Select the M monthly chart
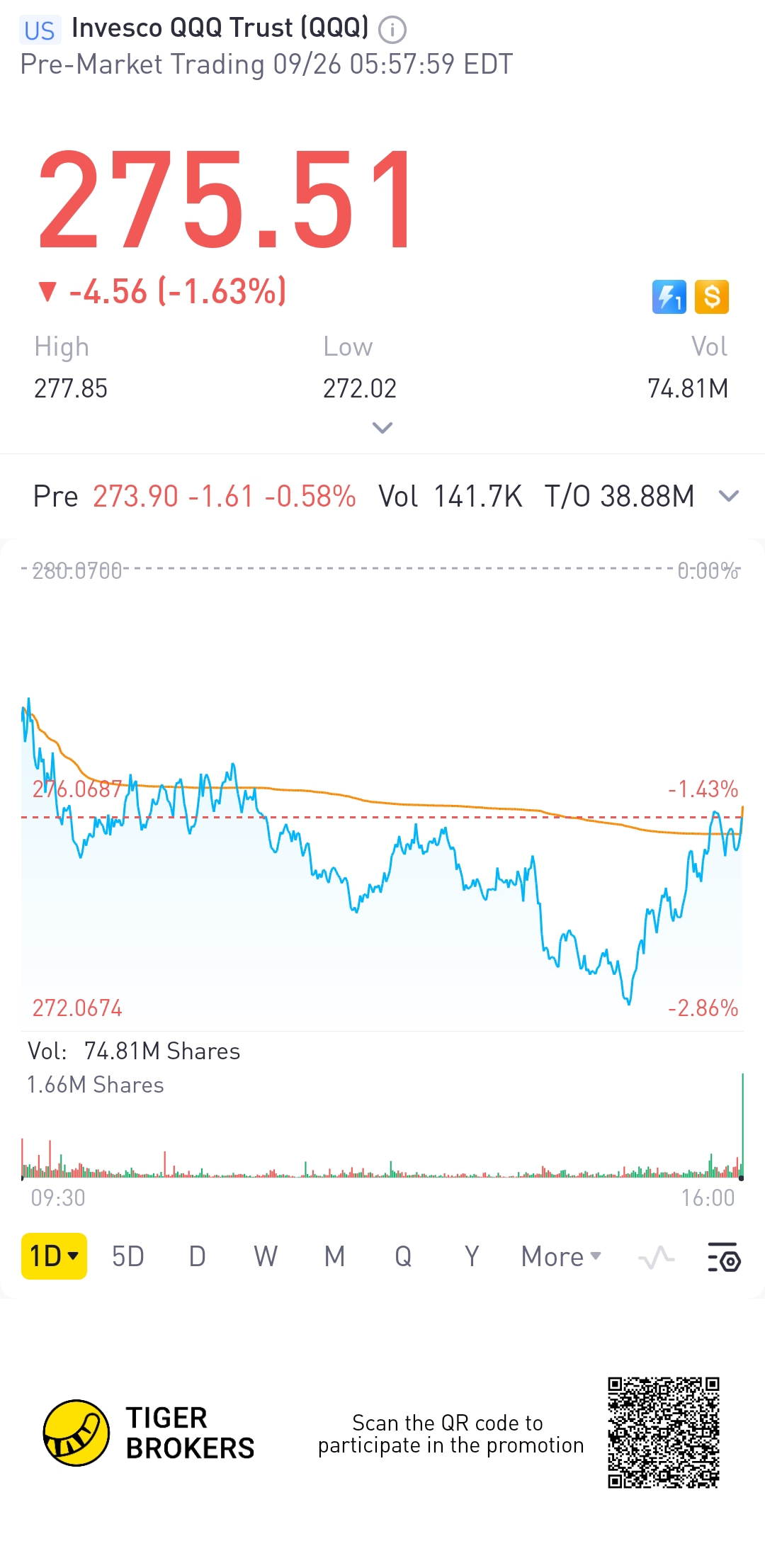The height and width of the screenshot is (1568, 765). (334, 1256)
